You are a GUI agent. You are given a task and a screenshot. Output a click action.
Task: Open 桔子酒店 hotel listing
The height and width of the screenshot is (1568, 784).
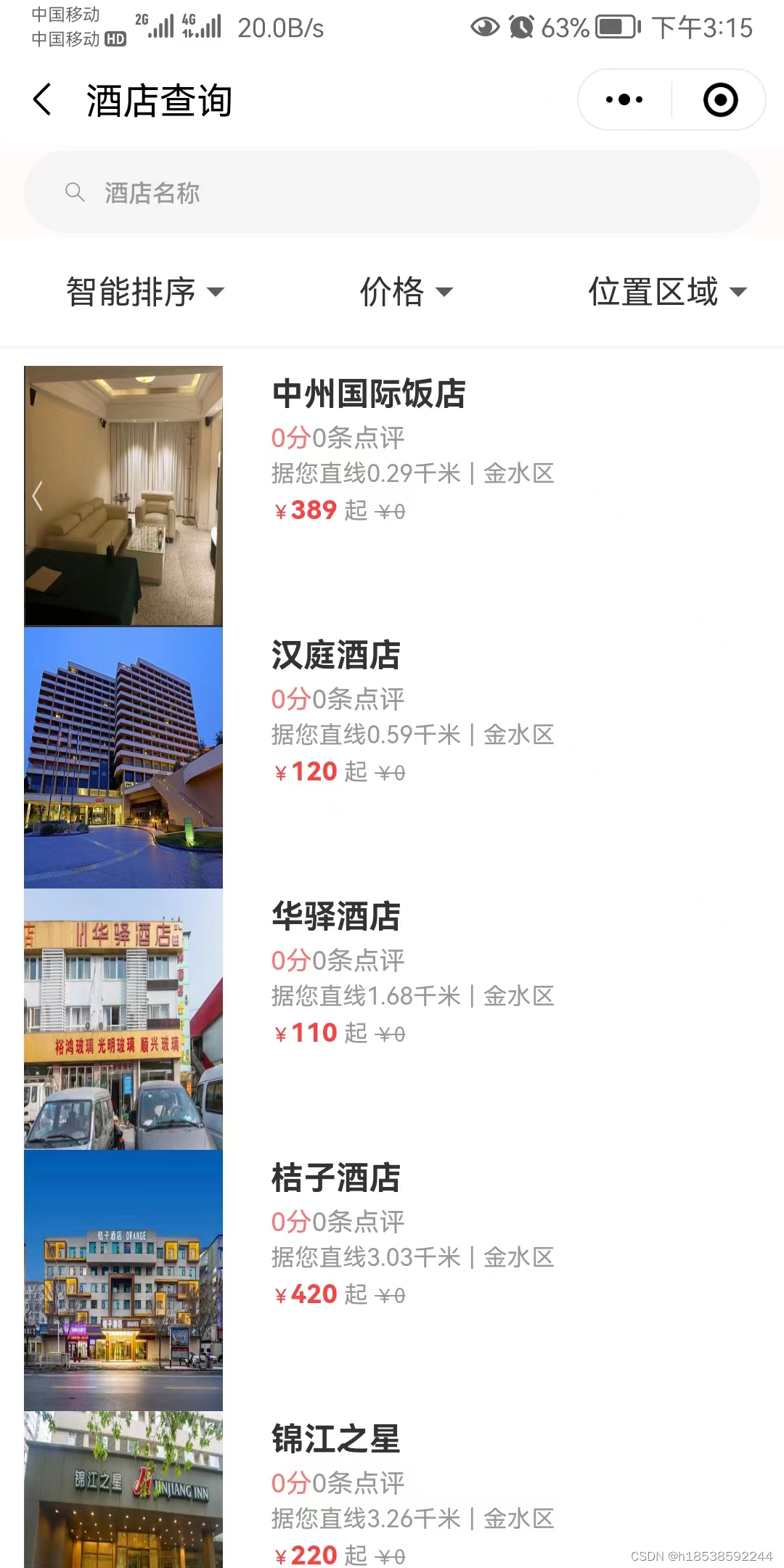tap(335, 1178)
